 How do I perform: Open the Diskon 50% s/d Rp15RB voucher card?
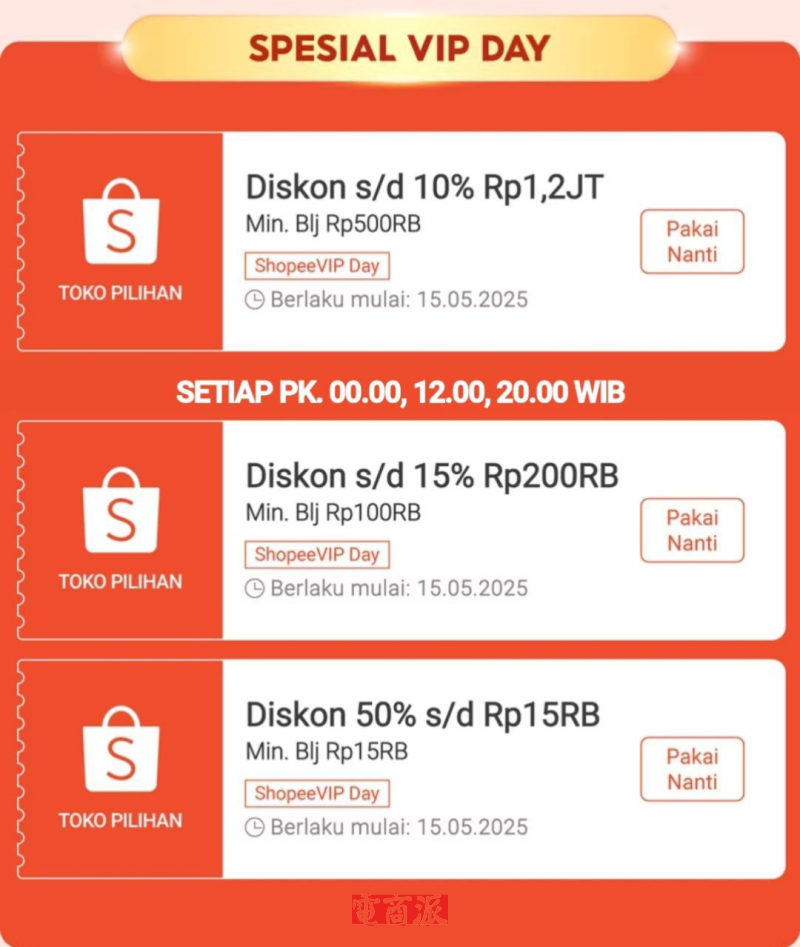(422, 716)
